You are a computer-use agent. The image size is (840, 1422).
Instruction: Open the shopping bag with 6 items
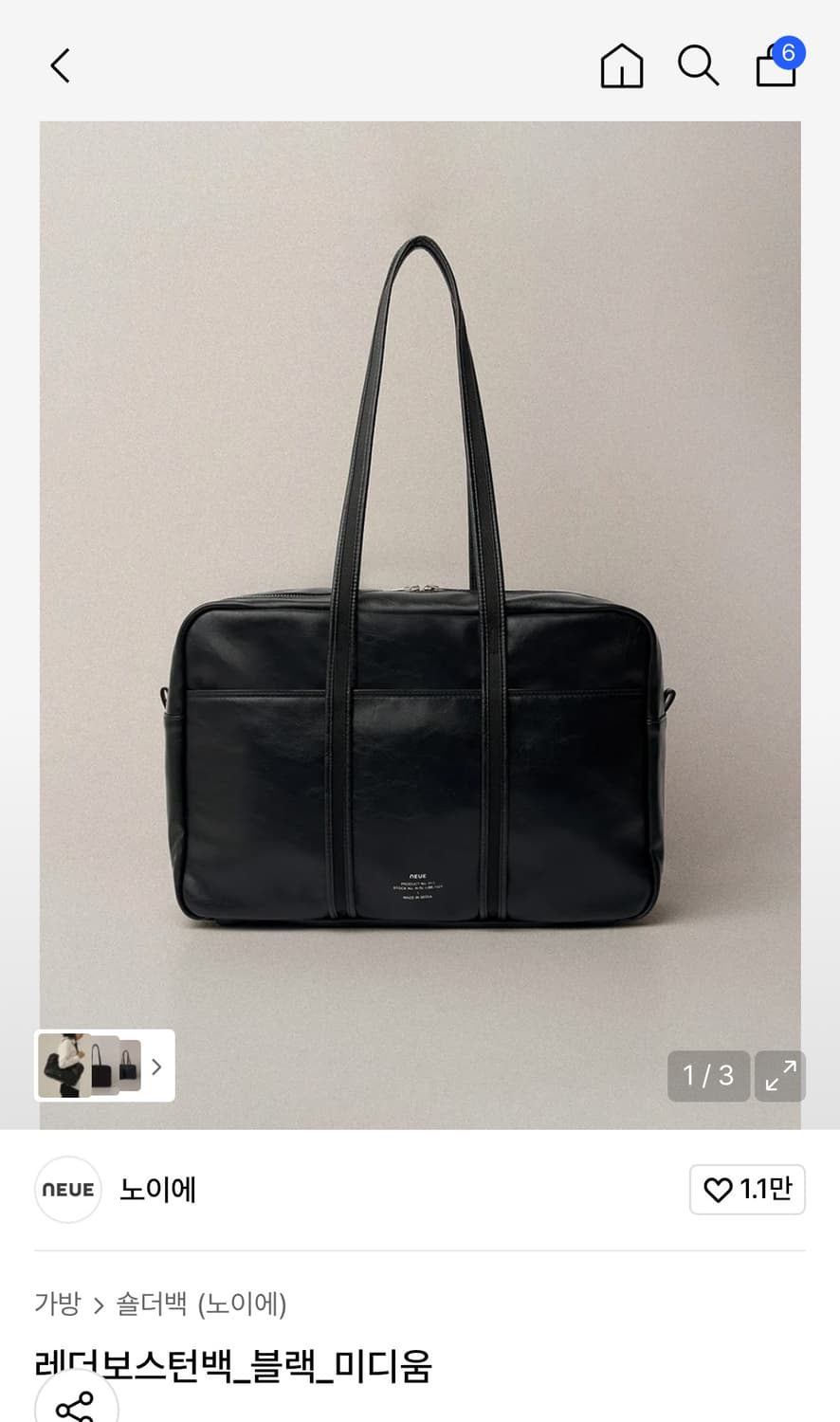776,66
